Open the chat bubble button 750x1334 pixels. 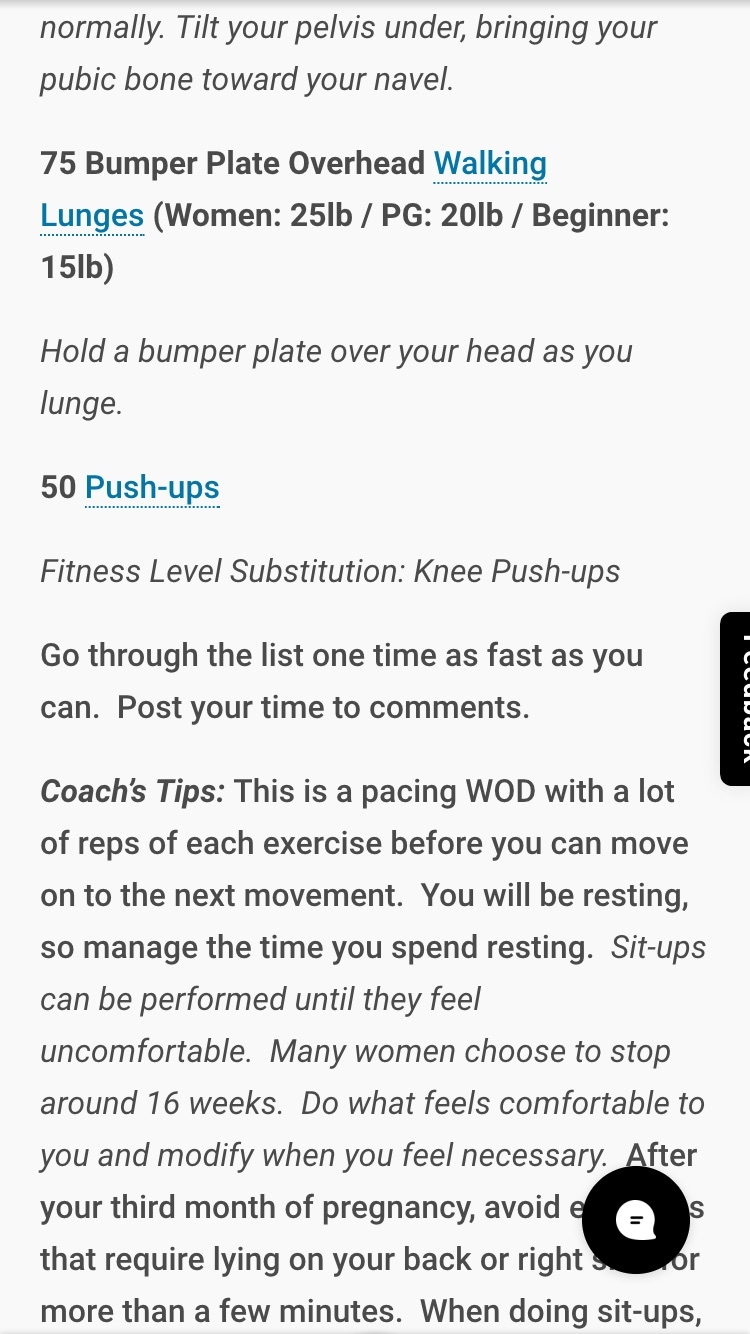click(x=635, y=1219)
